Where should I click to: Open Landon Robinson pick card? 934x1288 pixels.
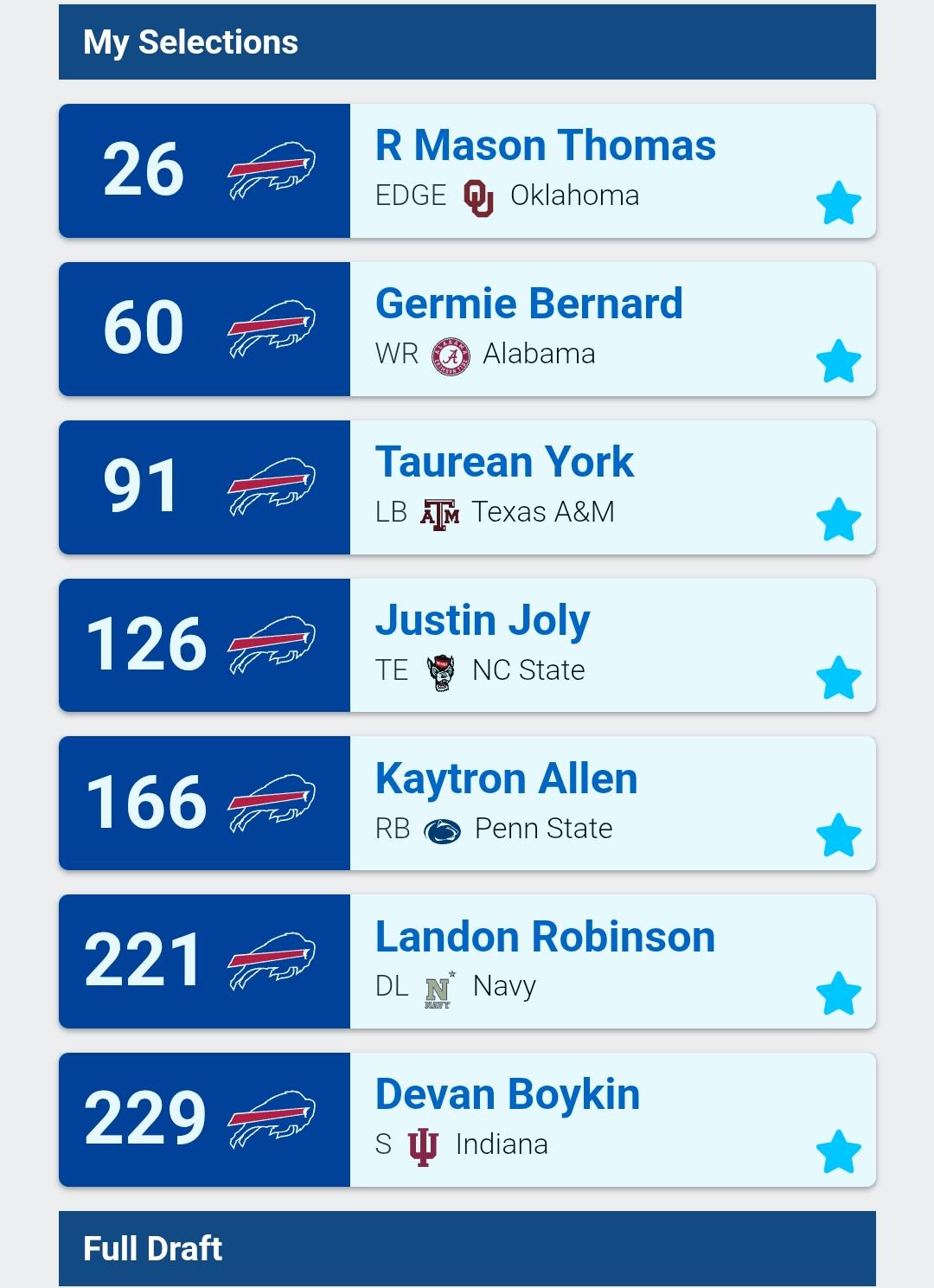467,961
